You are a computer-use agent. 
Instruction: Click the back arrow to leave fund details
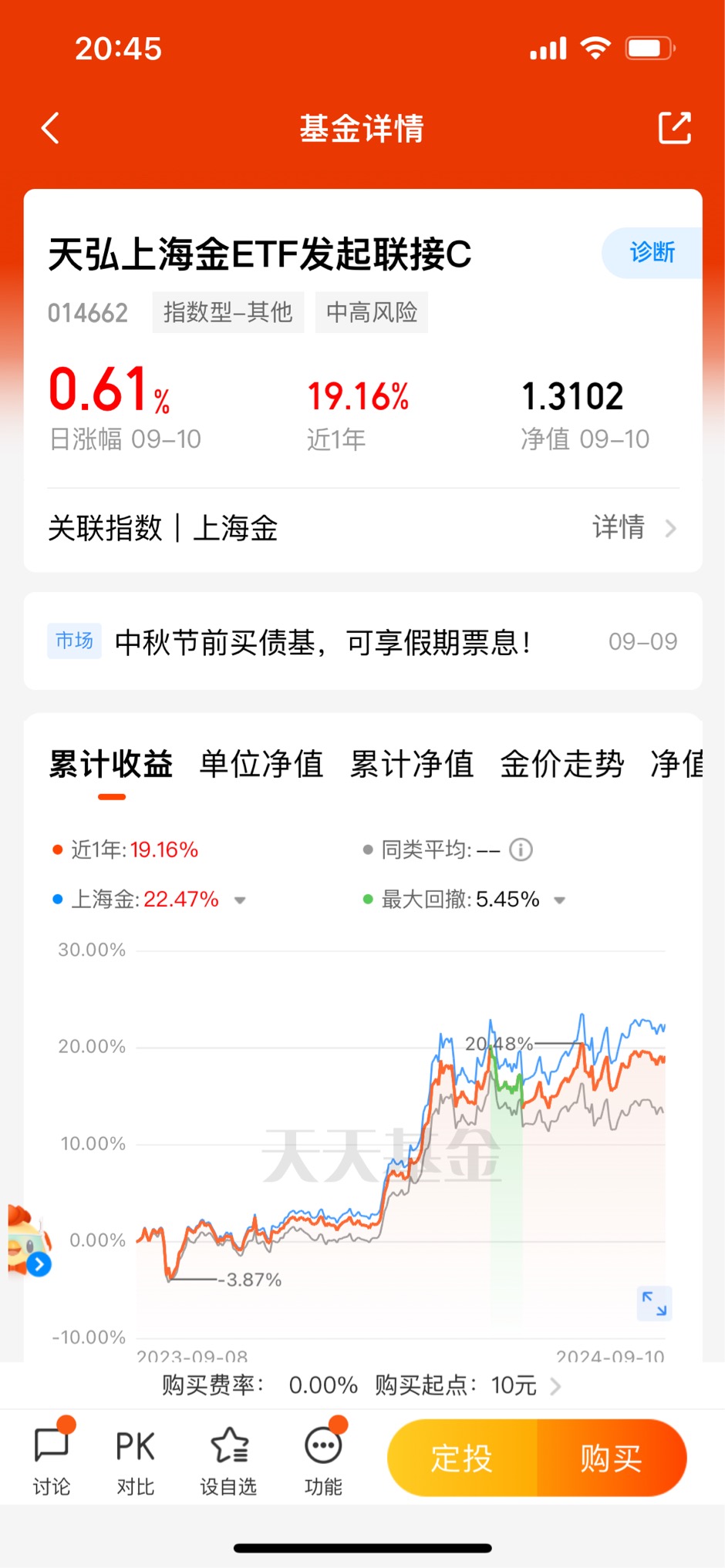(51, 128)
